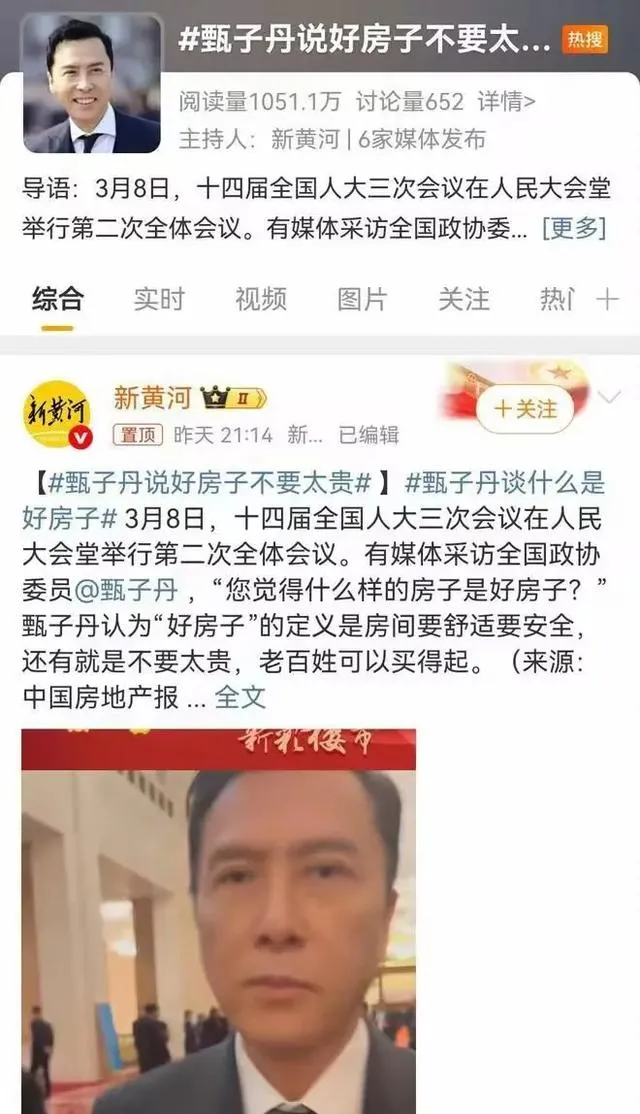Screen dimensions: 640x1114
Task: Expand full post with 全文
Action: tap(241, 697)
